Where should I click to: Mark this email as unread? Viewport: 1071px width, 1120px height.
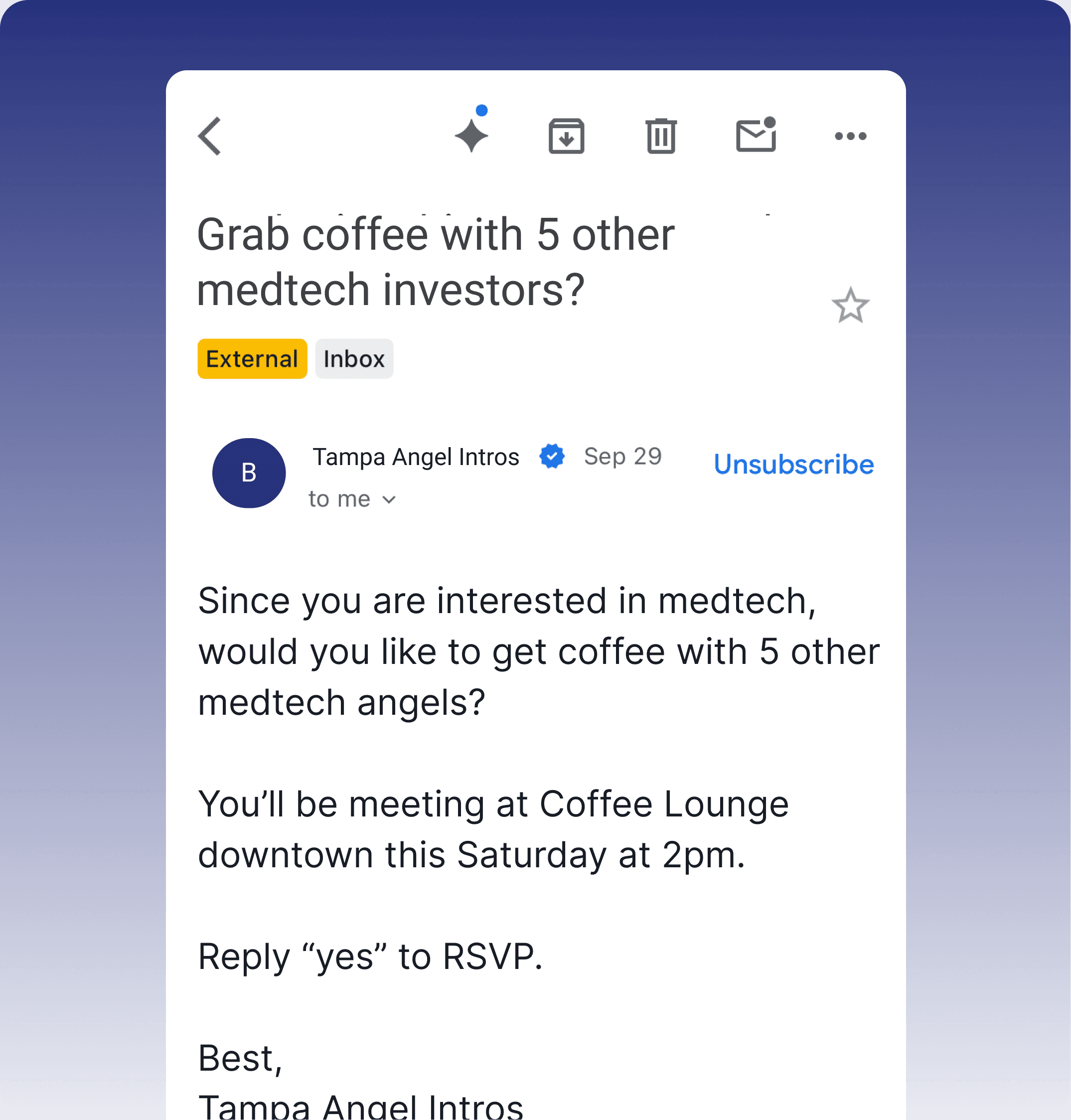tap(756, 135)
